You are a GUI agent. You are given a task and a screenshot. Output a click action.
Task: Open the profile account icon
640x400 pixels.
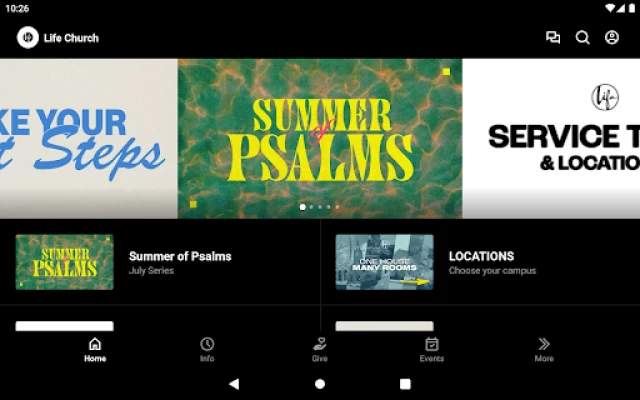(612, 38)
